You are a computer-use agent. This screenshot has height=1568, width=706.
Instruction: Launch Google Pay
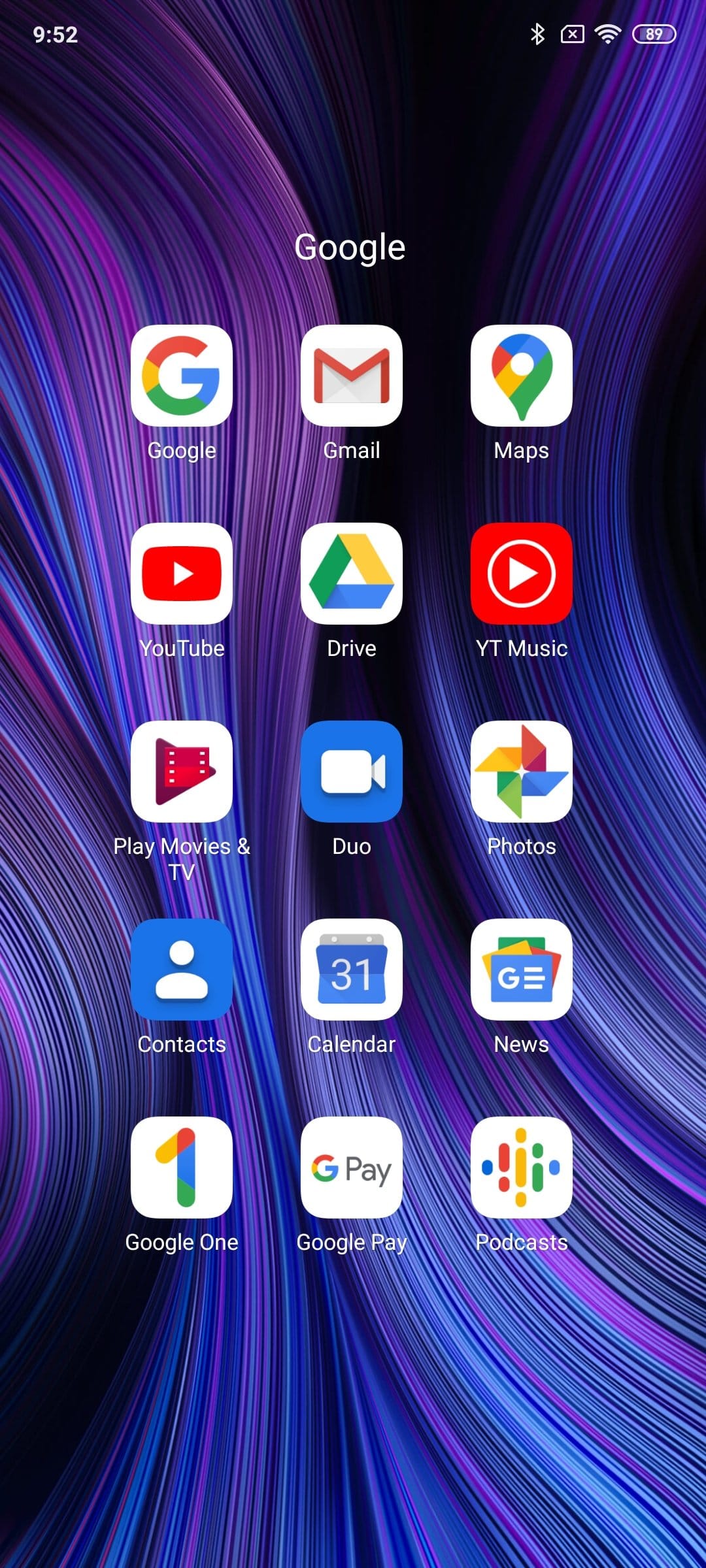[x=352, y=1168]
